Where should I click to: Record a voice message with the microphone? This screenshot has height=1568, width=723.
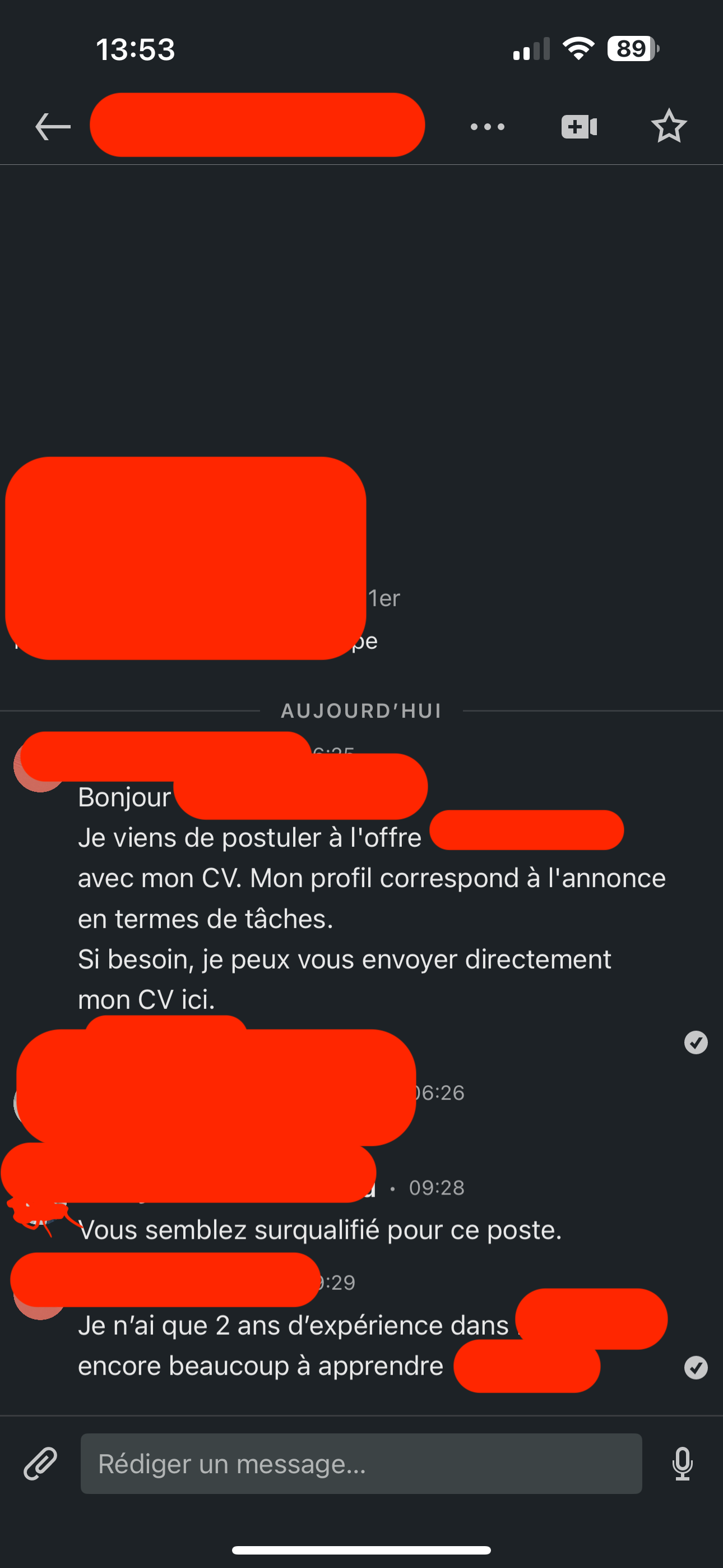coord(682,1464)
